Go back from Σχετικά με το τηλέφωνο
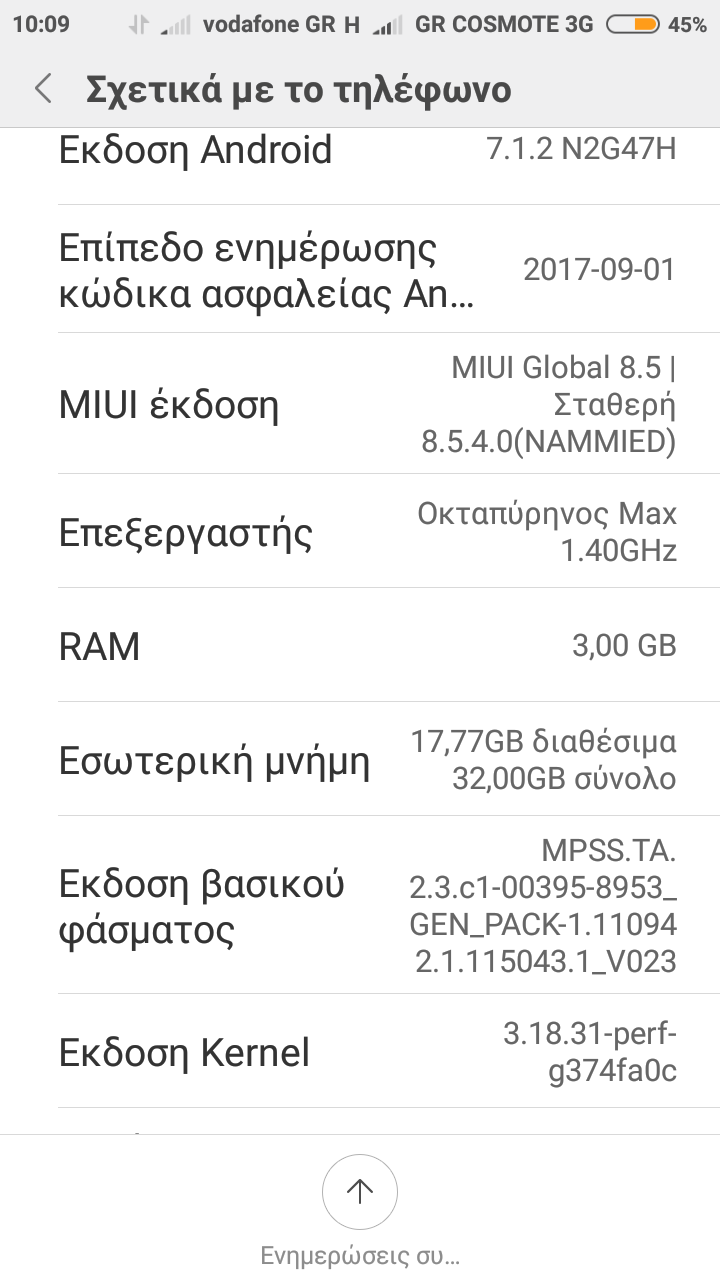Image resolution: width=720 pixels, height=1280 pixels. (x=43, y=89)
